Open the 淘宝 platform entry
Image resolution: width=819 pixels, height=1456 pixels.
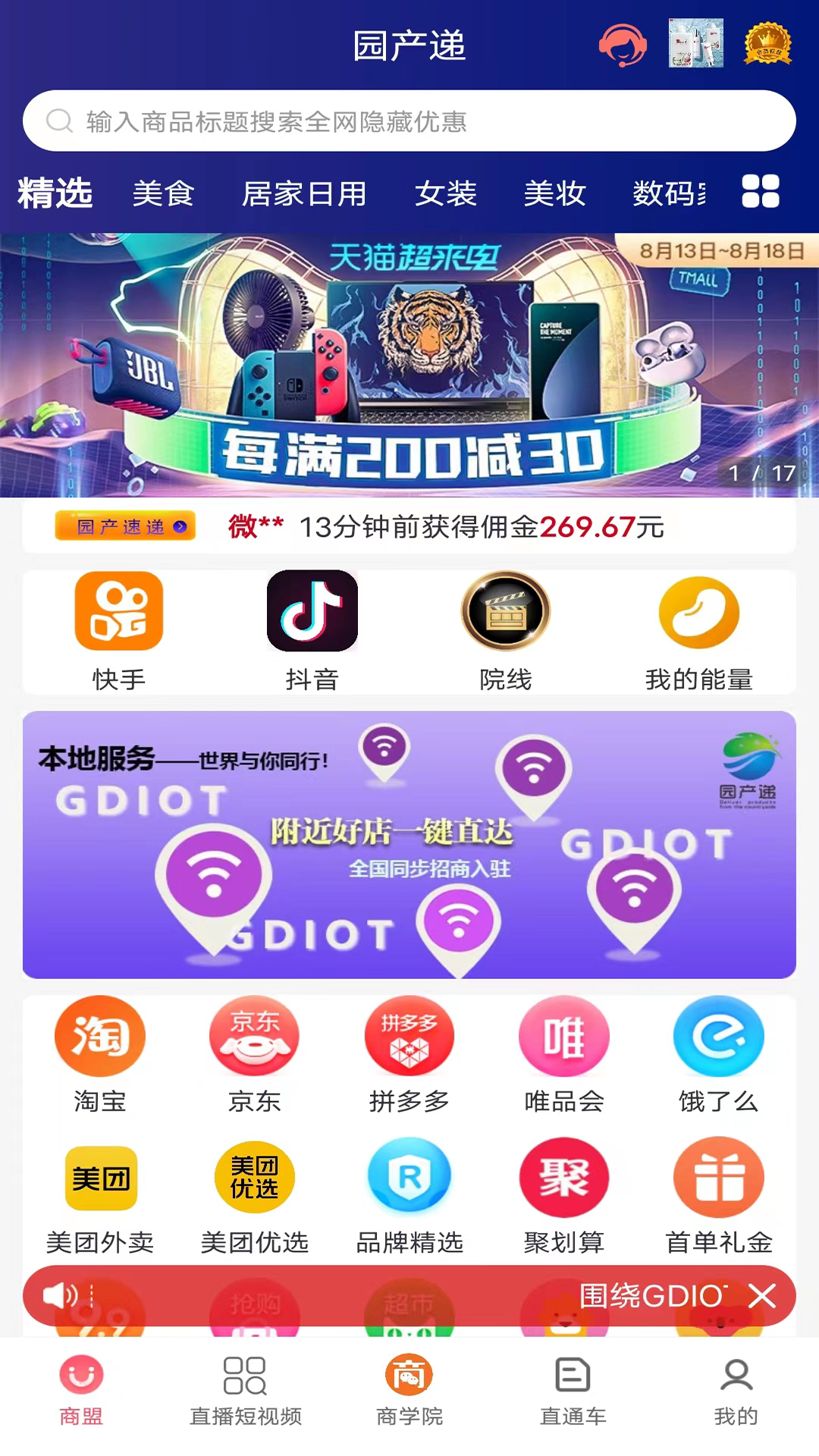(100, 1054)
